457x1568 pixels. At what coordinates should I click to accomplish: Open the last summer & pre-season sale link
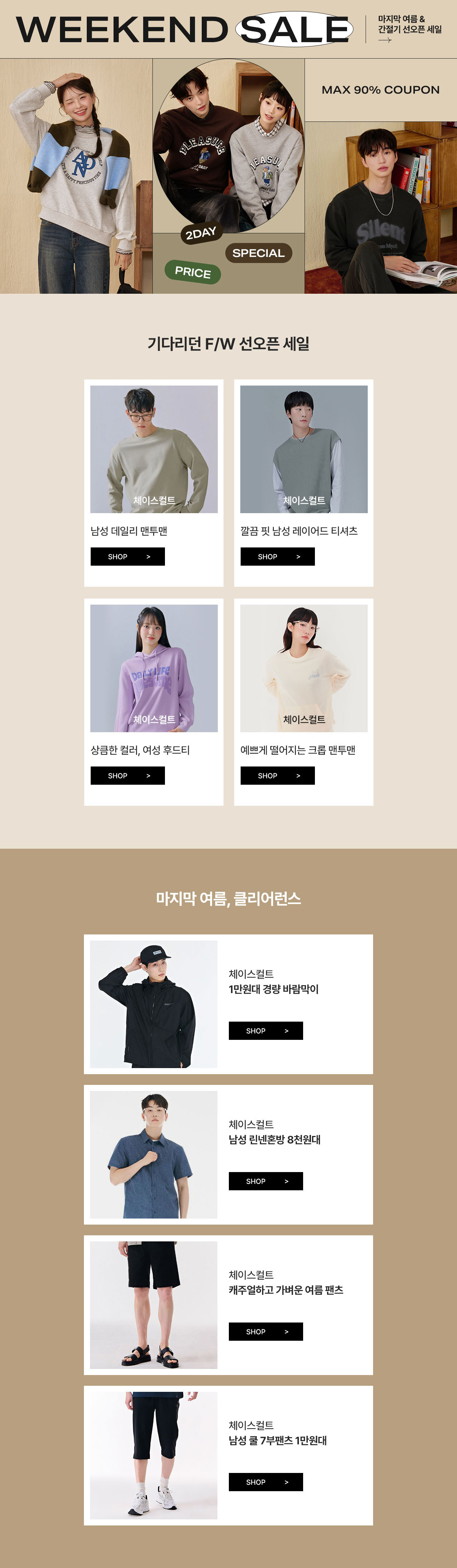(409, 29)
